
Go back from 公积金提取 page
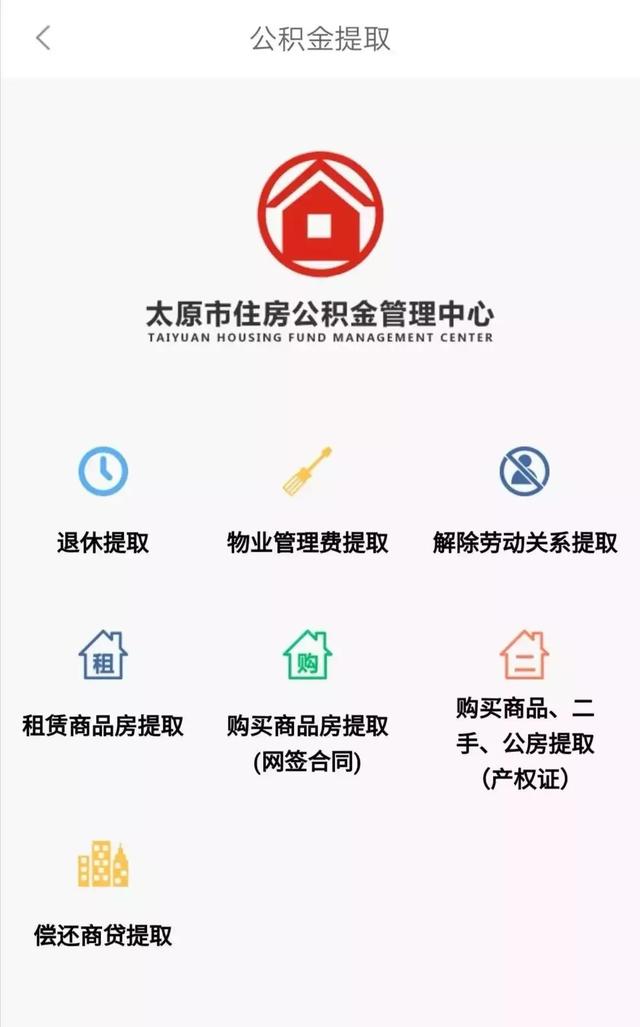click(x=43, y=38)
